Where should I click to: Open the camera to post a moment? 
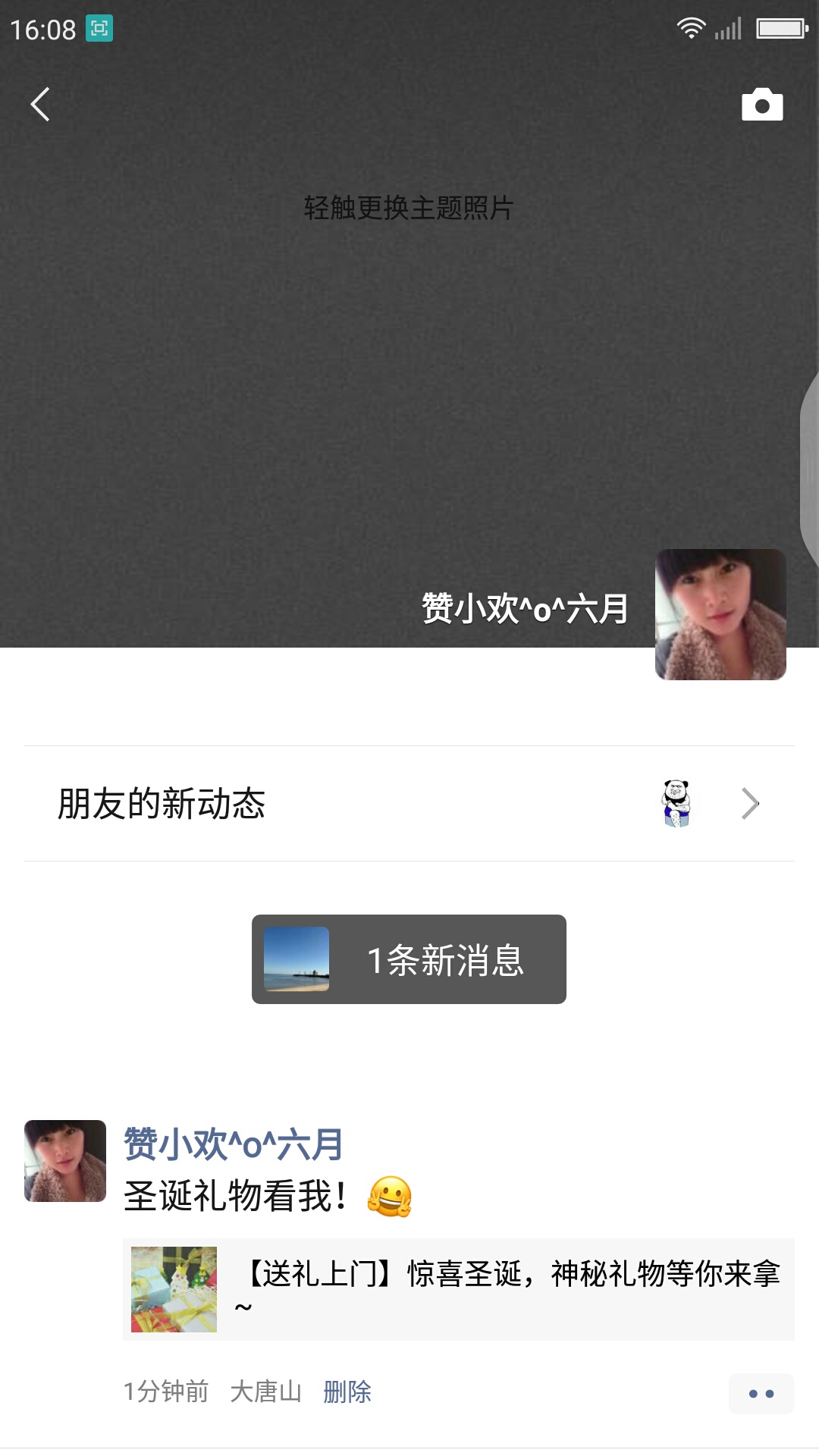pyautogui.click(x=762, y=105)
